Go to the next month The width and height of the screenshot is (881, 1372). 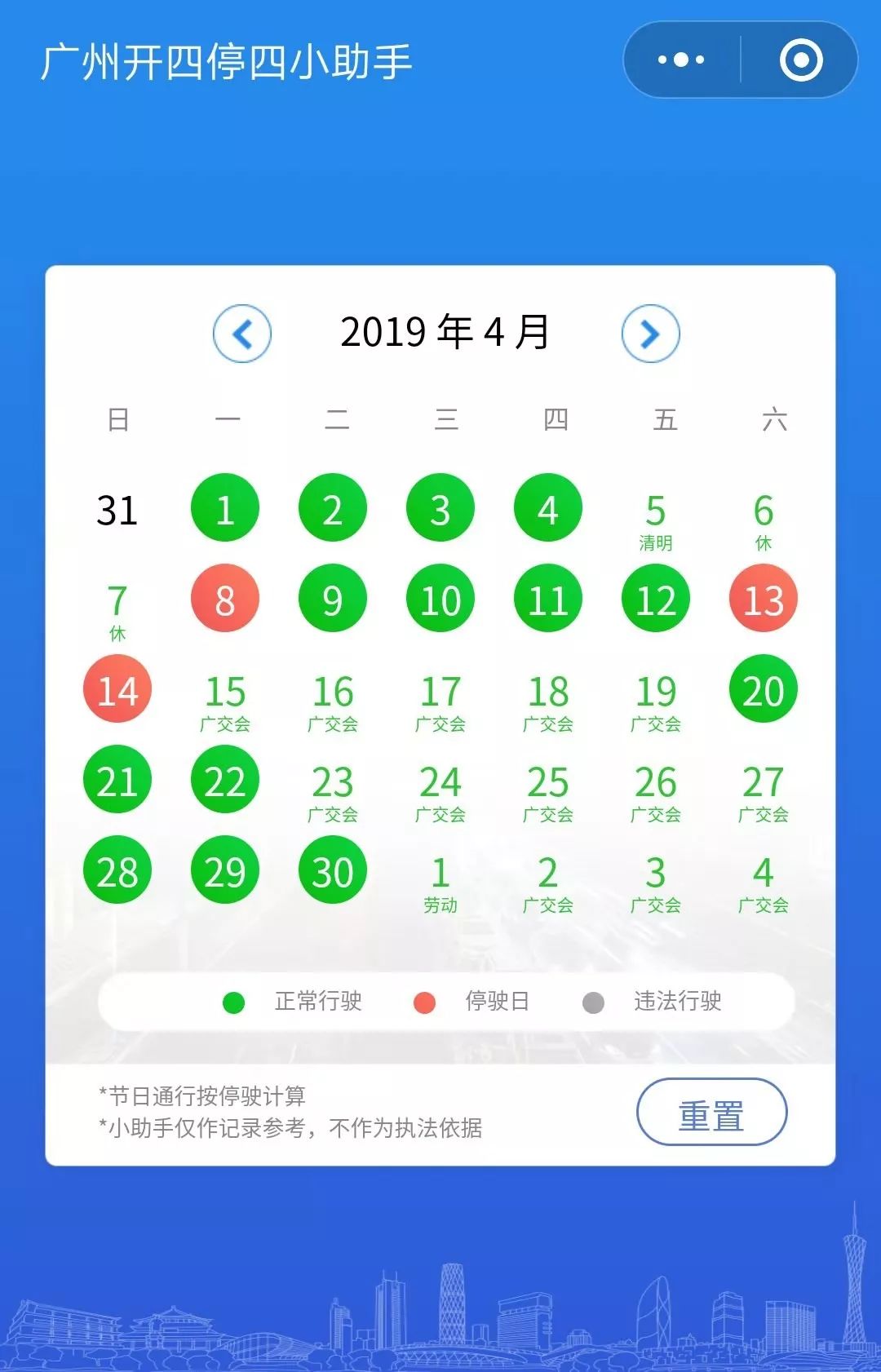tap(650, 334)
